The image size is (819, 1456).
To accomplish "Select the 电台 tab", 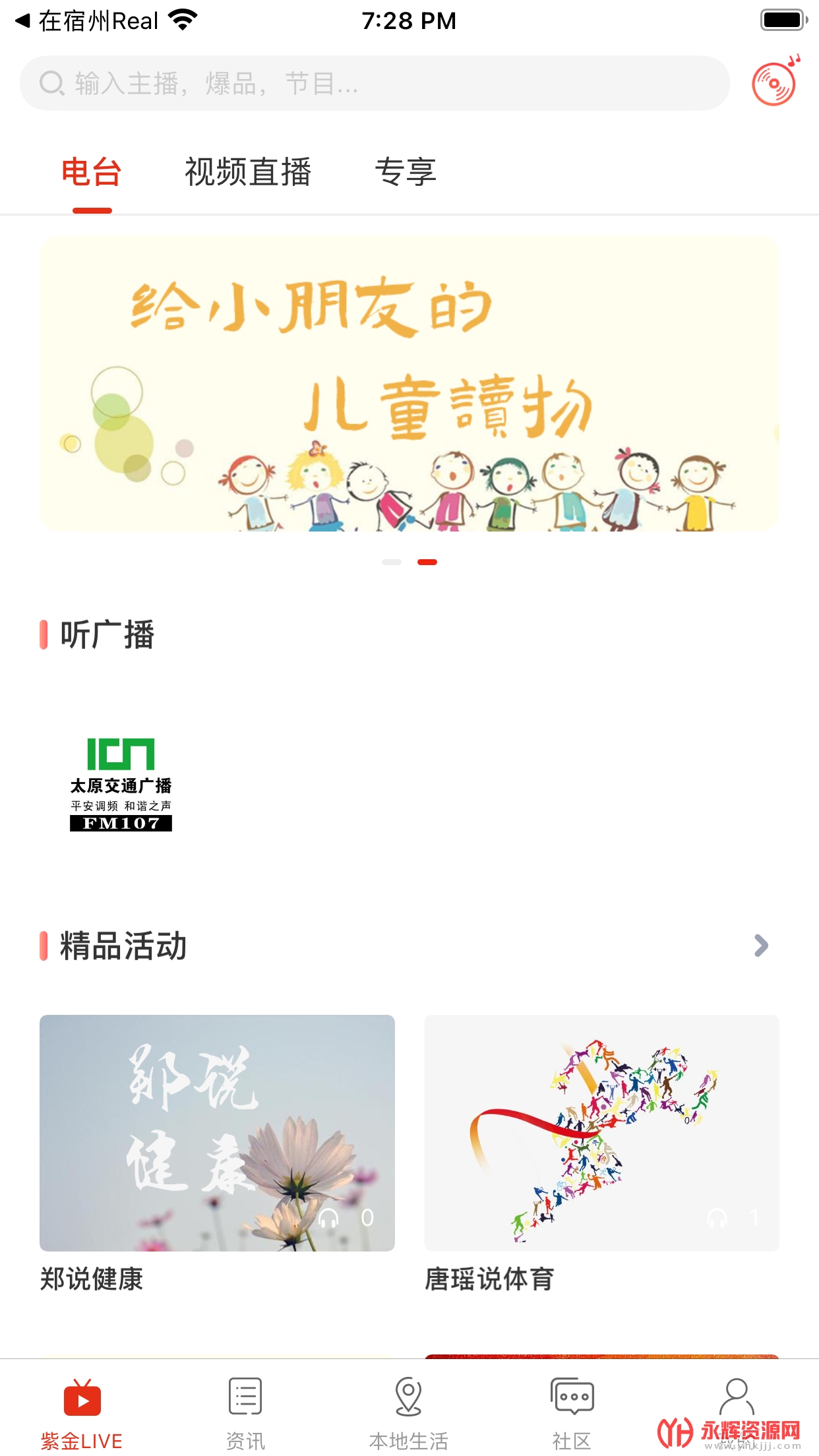I will coord(92,172).
